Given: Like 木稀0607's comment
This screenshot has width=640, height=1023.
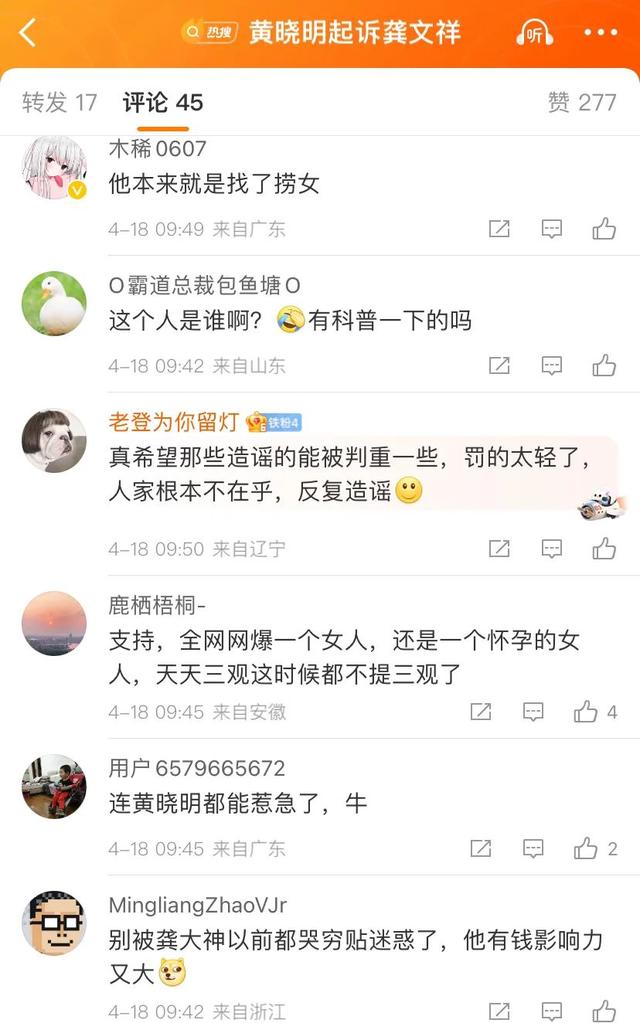Looking at the screenshot, I should pos(604,229).
